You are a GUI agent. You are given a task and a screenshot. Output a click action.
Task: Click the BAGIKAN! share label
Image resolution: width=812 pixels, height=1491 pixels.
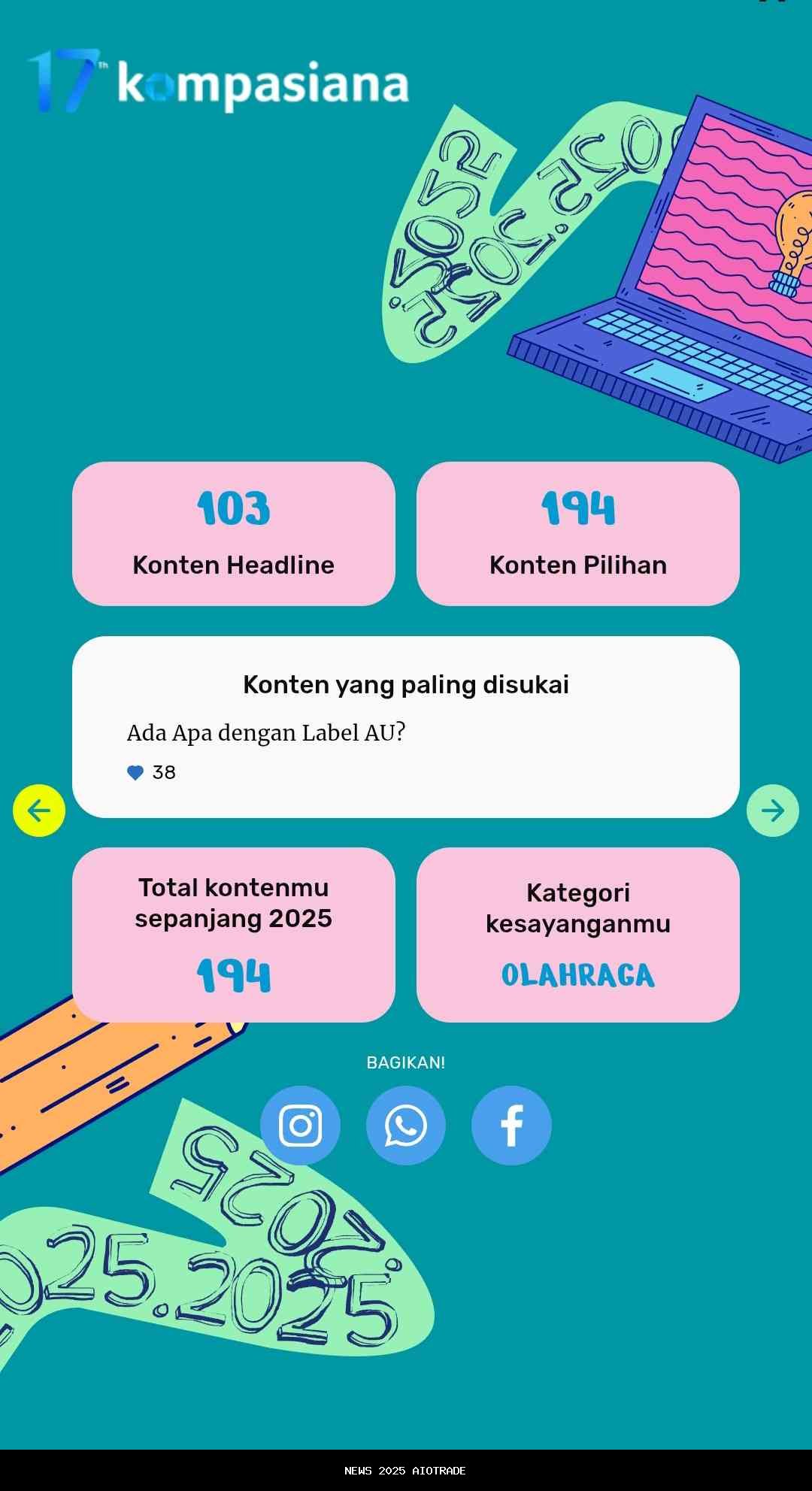(x=405, y=1063)
